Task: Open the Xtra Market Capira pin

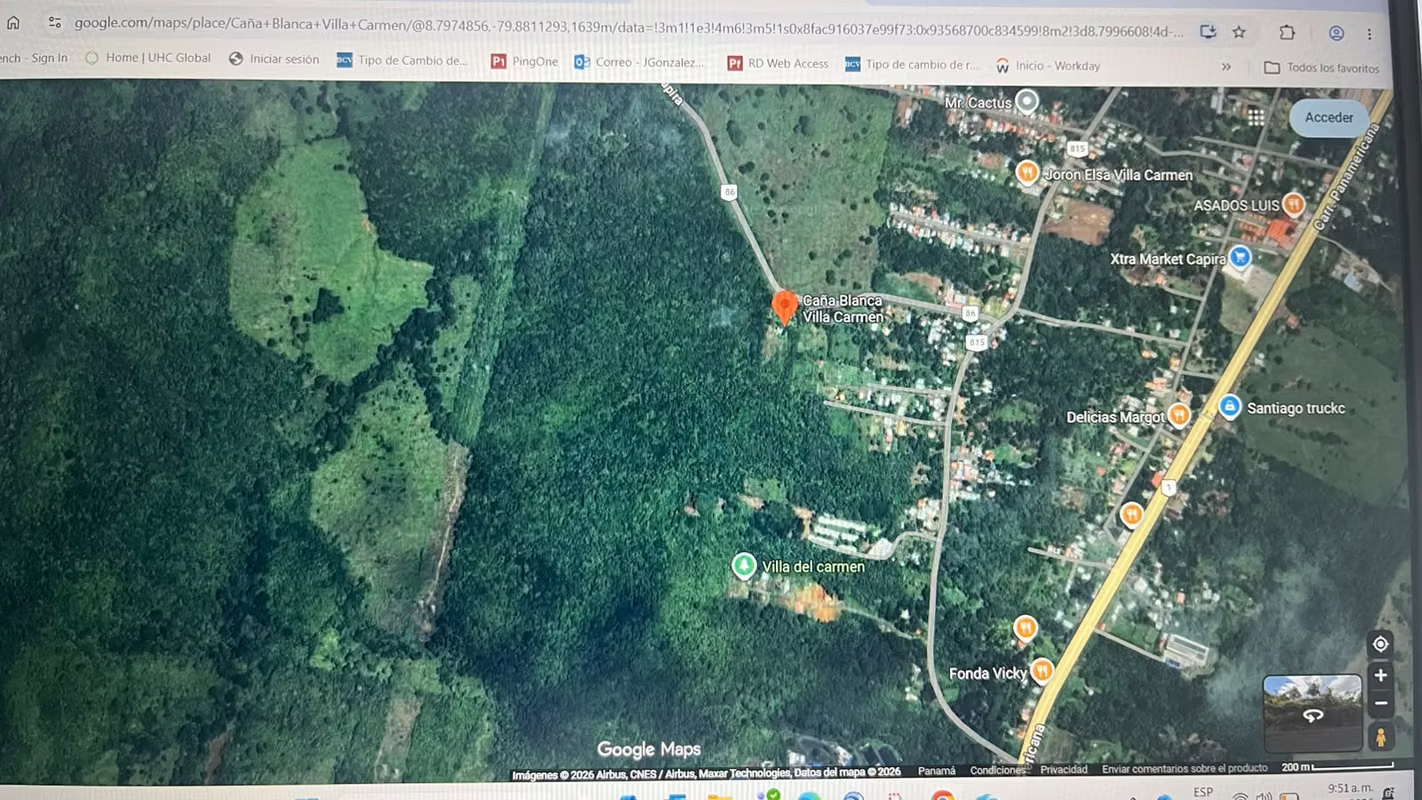Action: (x=1240, y=257)
